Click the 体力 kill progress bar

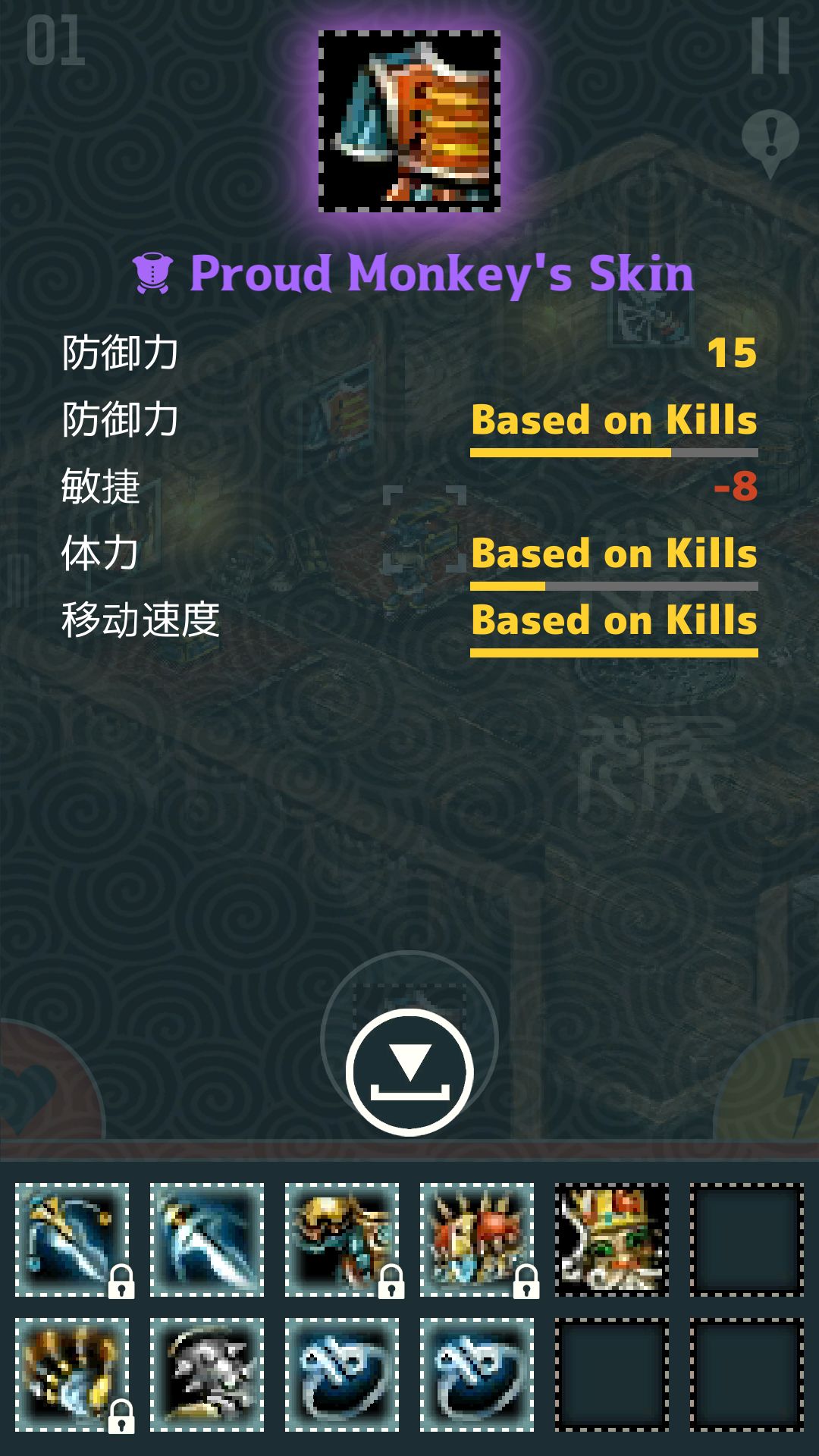(x=614, y=585)
